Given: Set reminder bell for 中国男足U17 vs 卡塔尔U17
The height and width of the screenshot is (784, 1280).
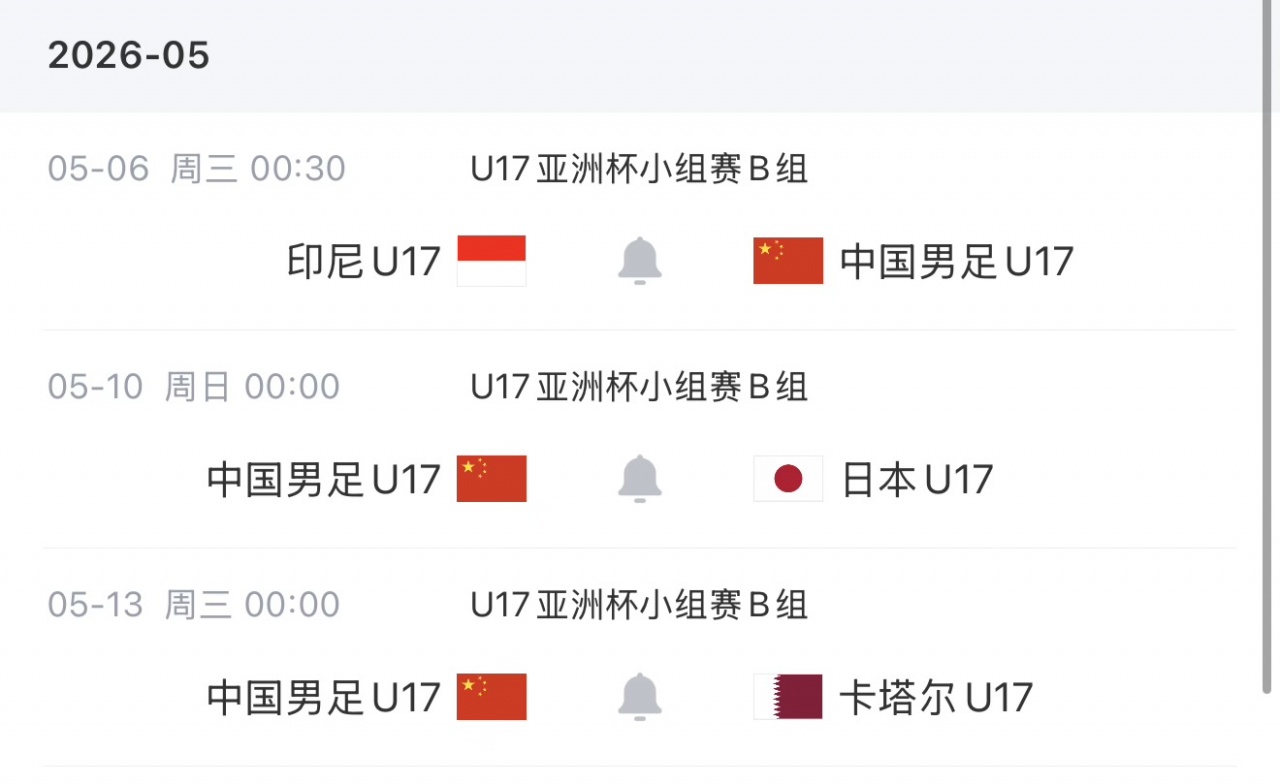Looking at the screenshot, I should point(640,697).
